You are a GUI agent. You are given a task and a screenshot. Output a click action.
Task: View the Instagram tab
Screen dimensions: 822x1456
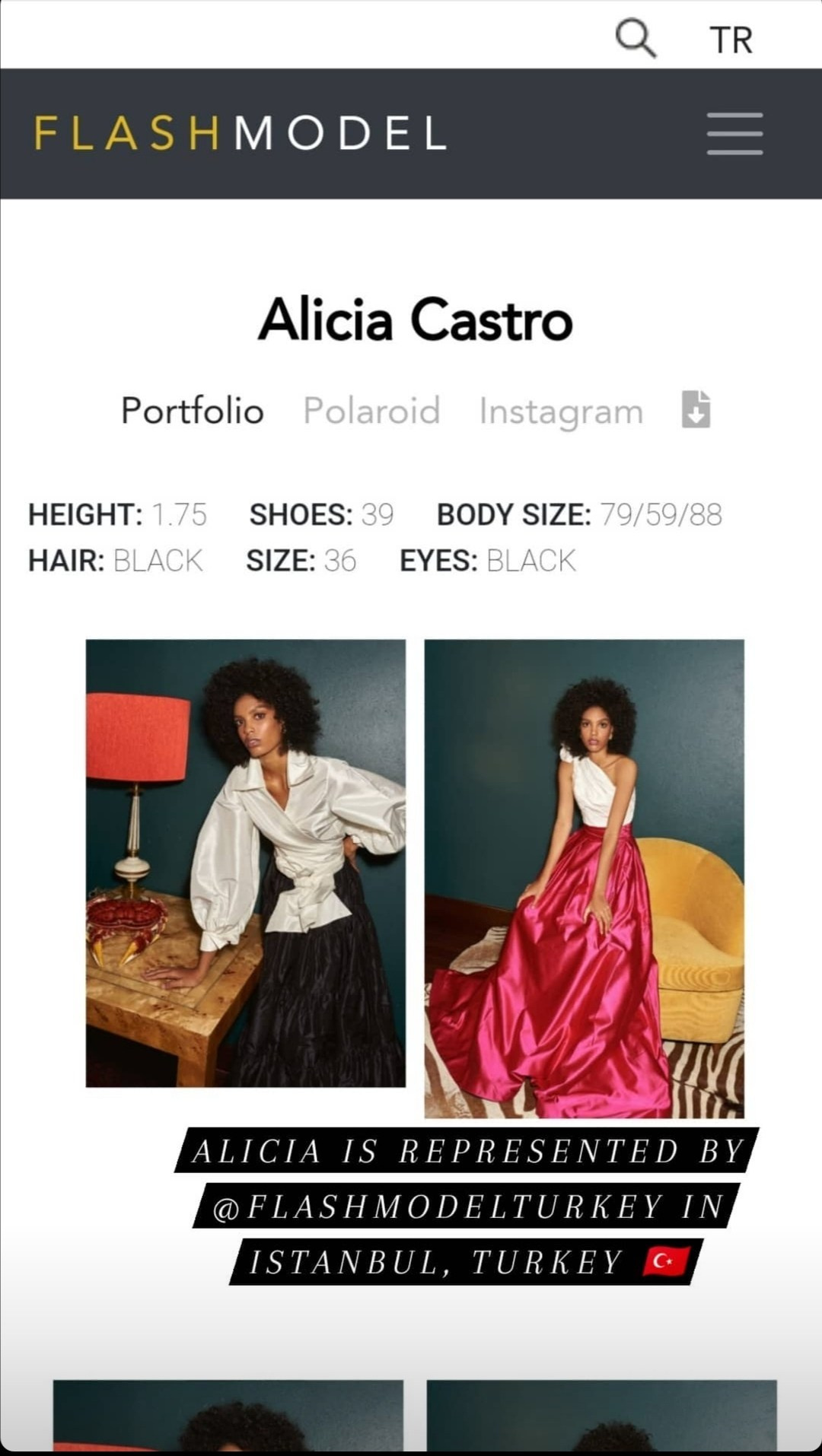point(561,412)
